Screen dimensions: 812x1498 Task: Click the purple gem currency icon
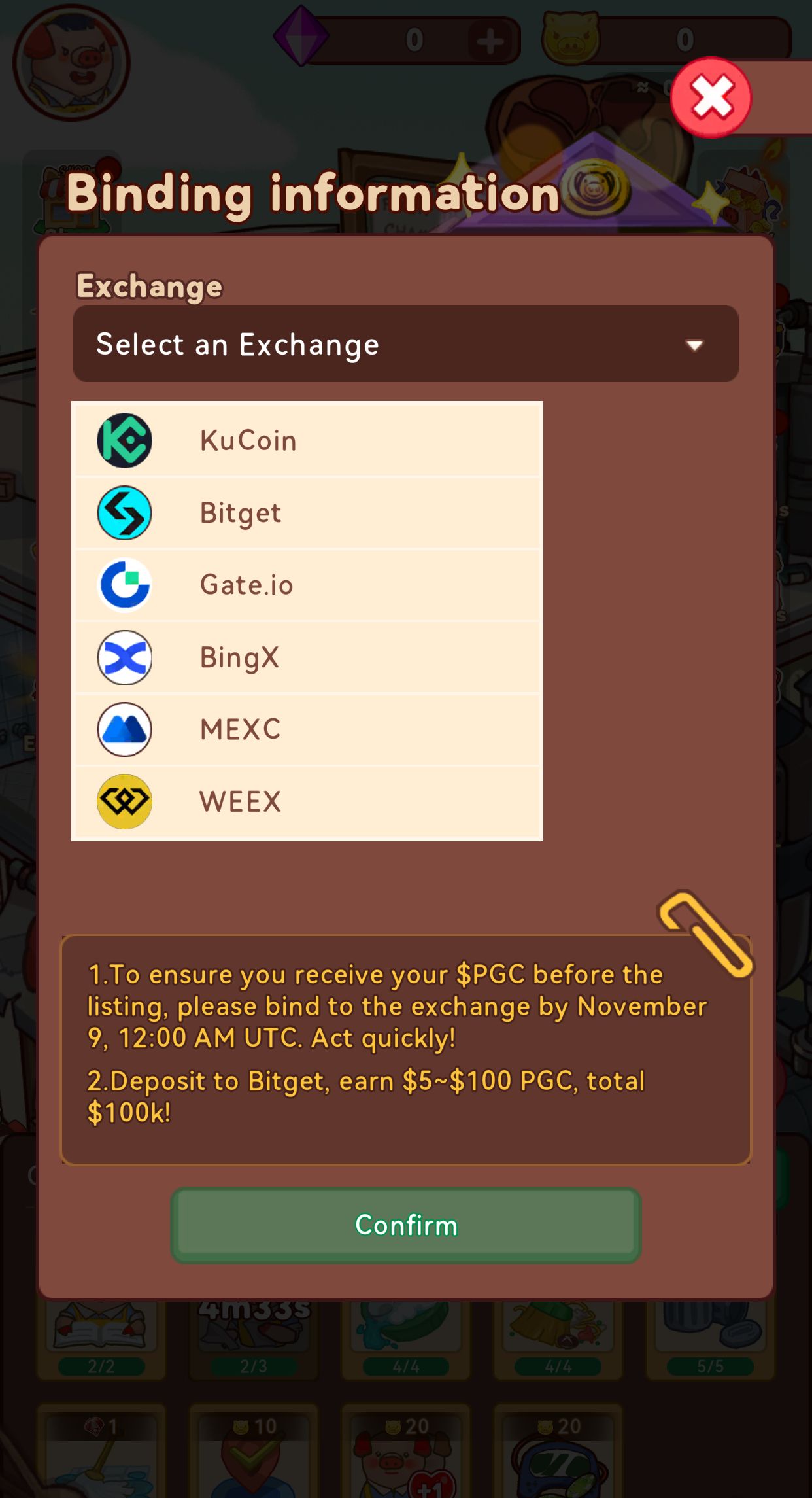tap(302, 37)
